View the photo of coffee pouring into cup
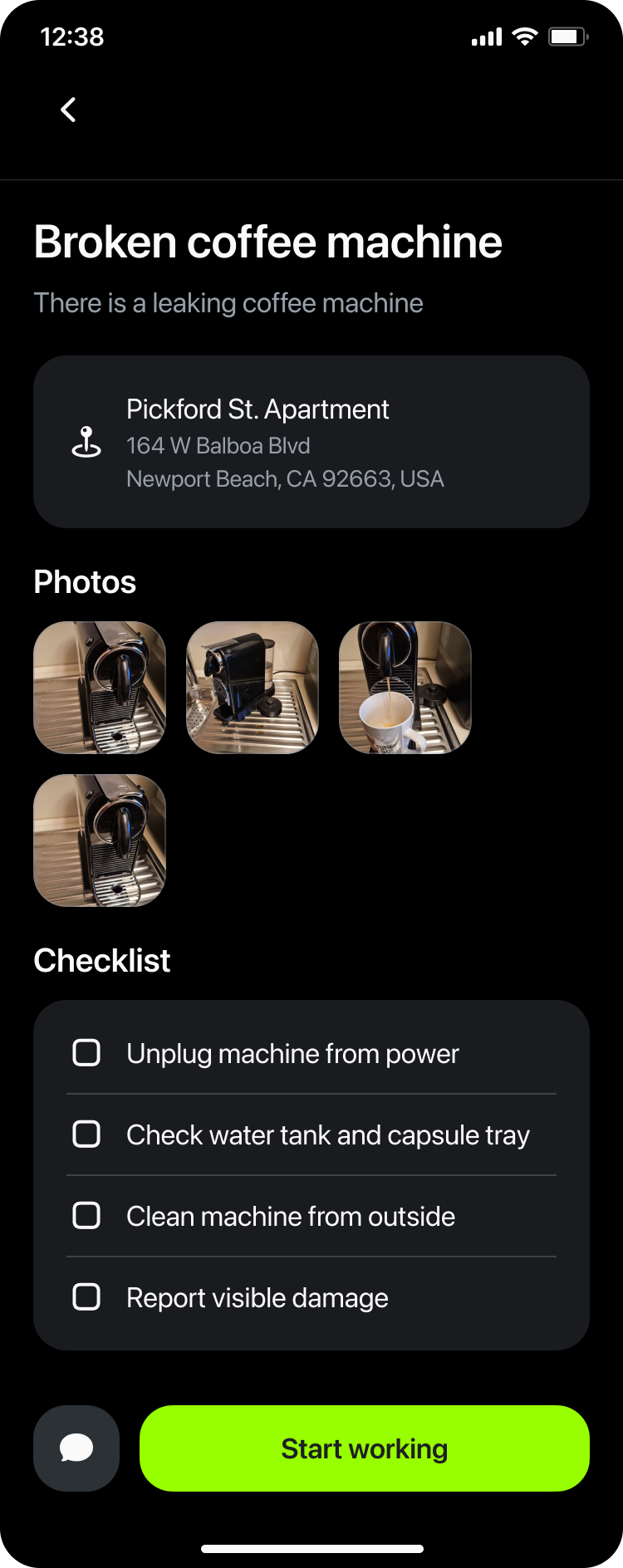Image resolution: width=623 pixels, height=1568 pixels. tap(405, 688)
